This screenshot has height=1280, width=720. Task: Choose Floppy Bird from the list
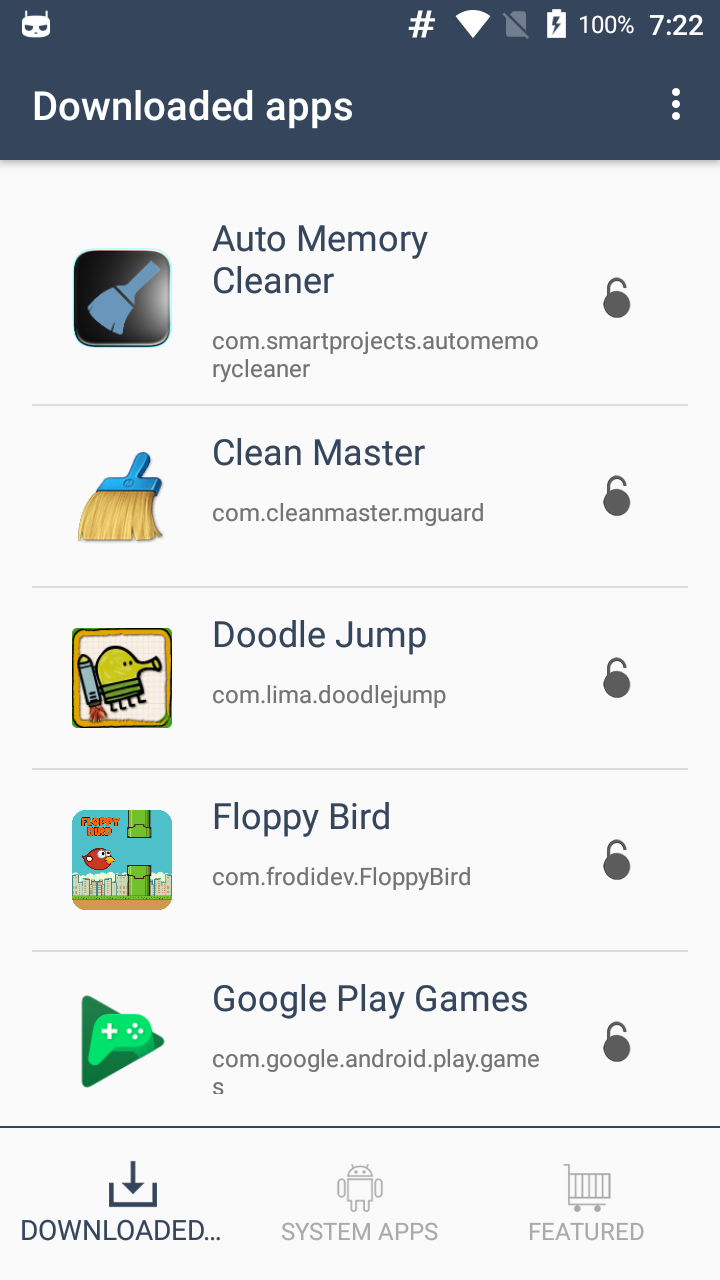(360, 860)
